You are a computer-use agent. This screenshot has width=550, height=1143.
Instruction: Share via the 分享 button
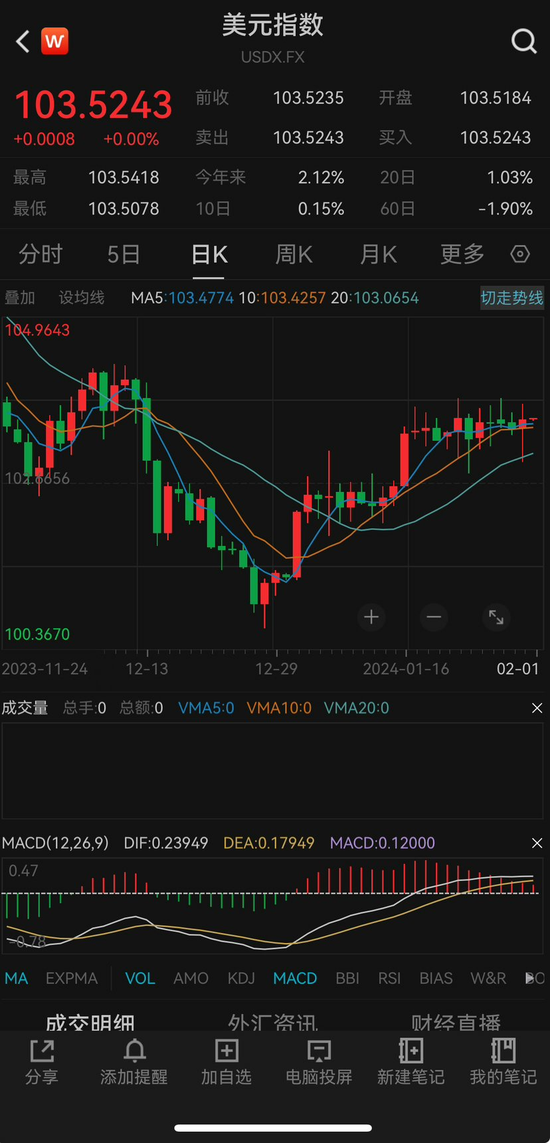(x=42, y=1062)
